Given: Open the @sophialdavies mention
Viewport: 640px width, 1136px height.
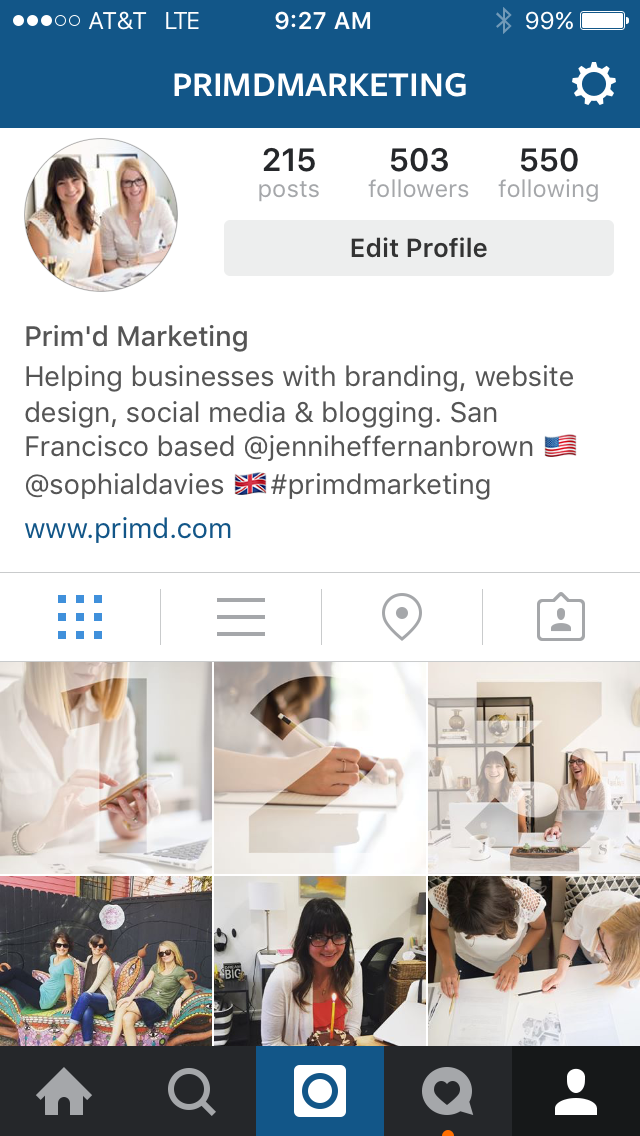Looking at the screenshot, I should click(125, 485).
